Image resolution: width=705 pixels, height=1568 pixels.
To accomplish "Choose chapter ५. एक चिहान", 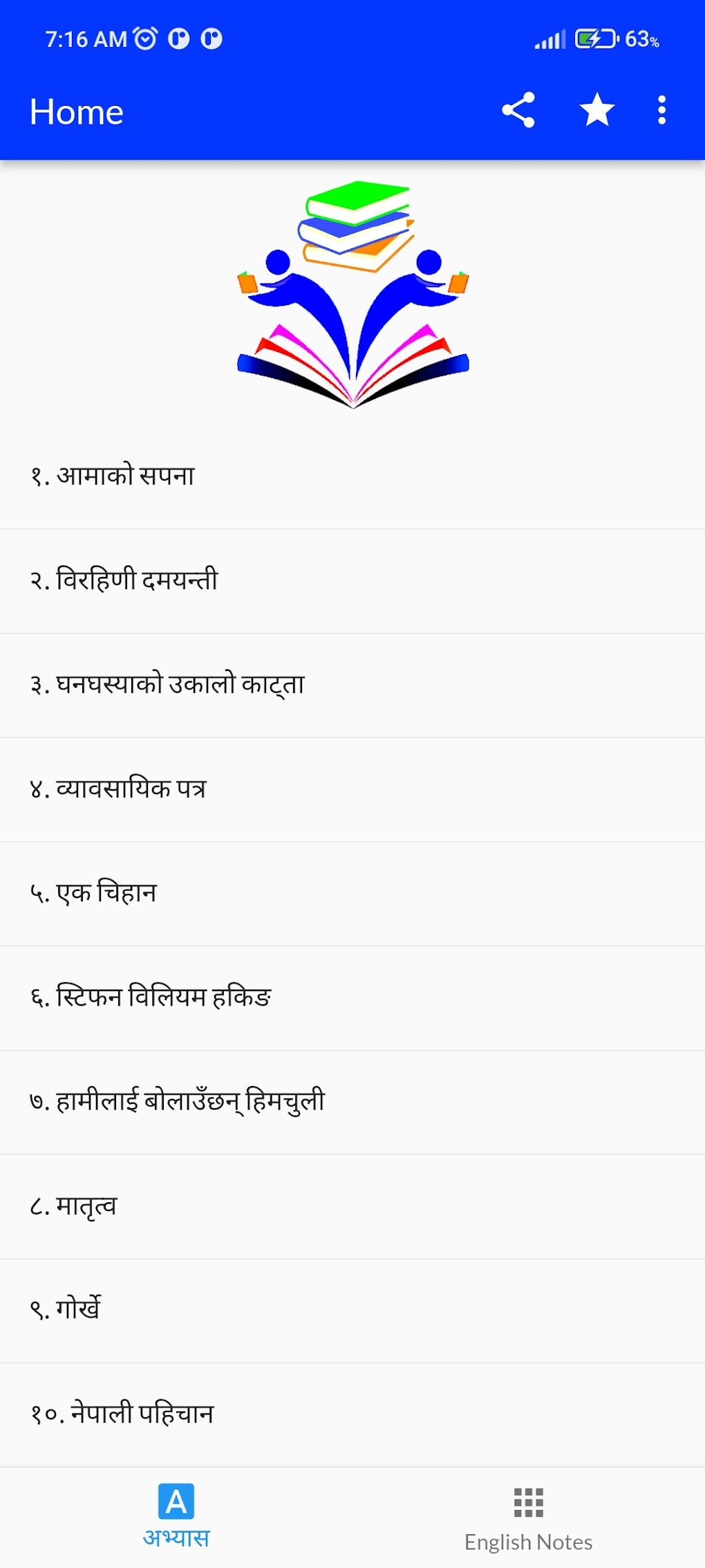I will click(352, 894).
